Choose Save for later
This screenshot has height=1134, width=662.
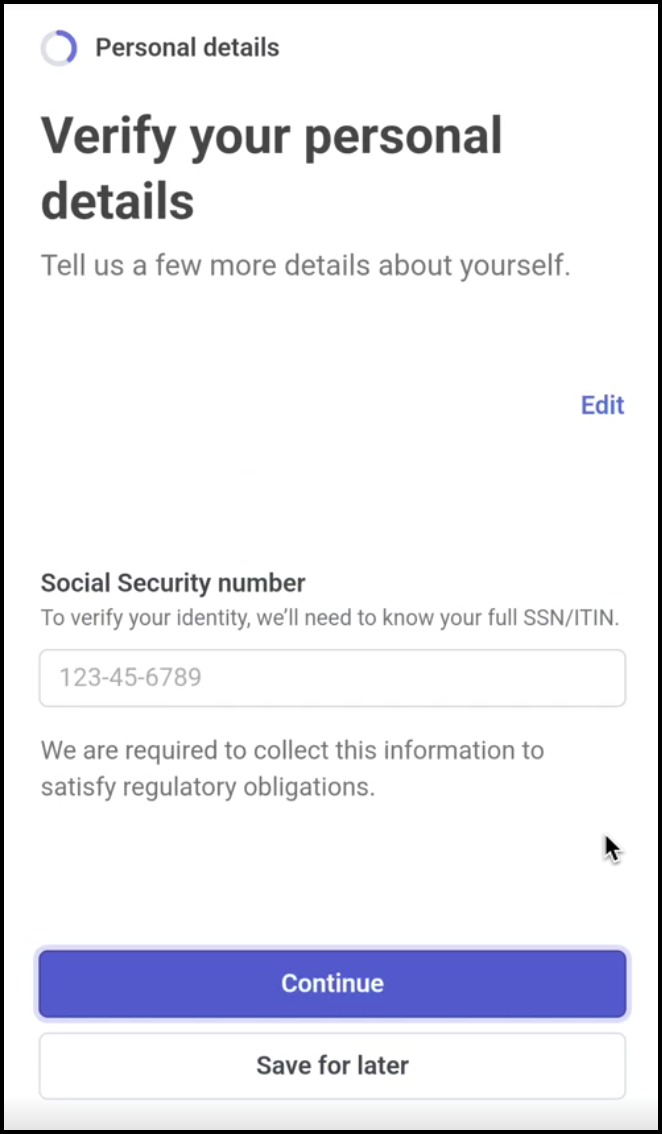pyautogui.click(x=332, y=1065)
